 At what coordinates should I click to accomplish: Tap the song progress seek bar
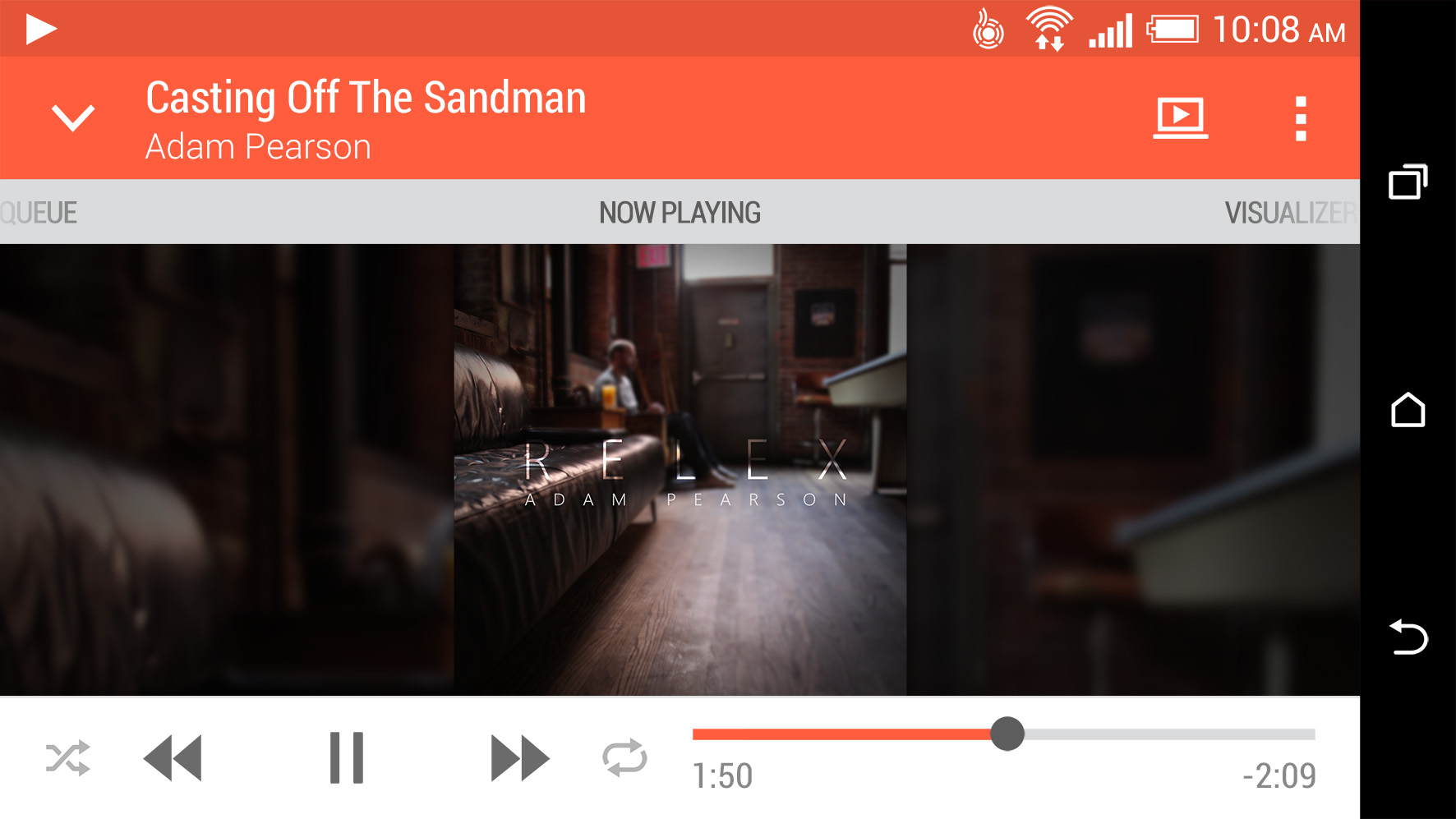1150,734
